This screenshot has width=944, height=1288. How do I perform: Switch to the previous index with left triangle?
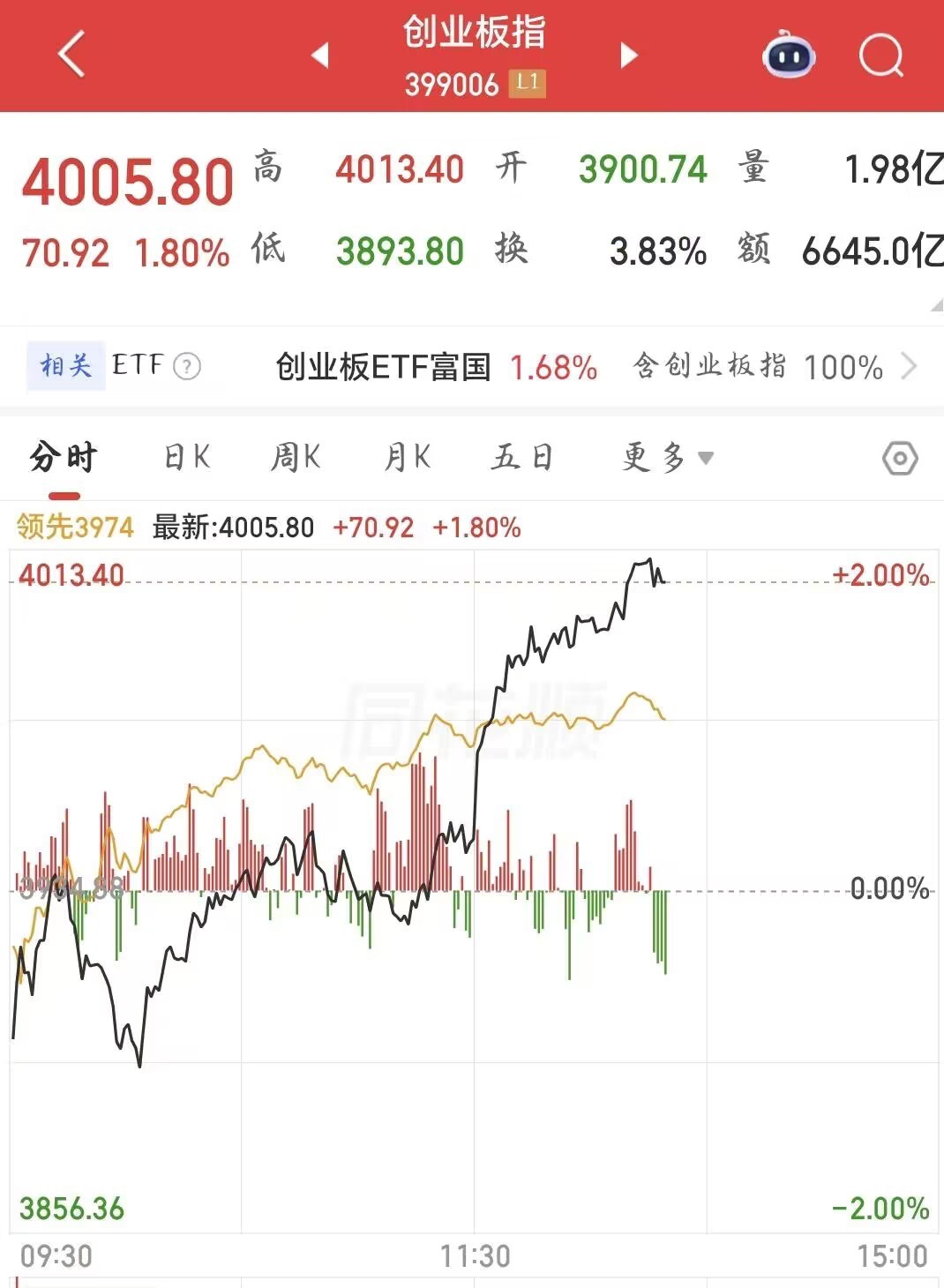pos(320,56)
